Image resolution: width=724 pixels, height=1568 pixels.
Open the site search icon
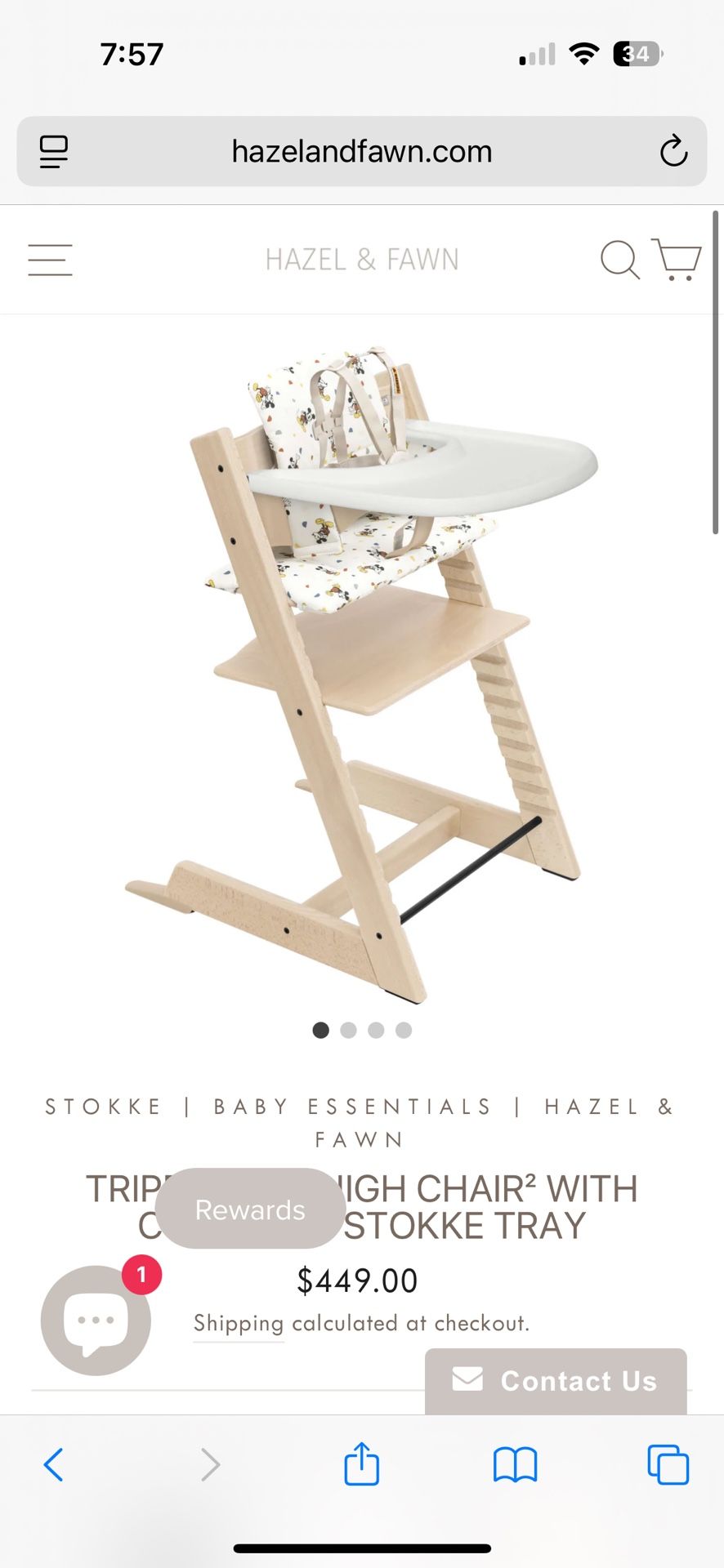pyautogui.click(x=619, y=260)
